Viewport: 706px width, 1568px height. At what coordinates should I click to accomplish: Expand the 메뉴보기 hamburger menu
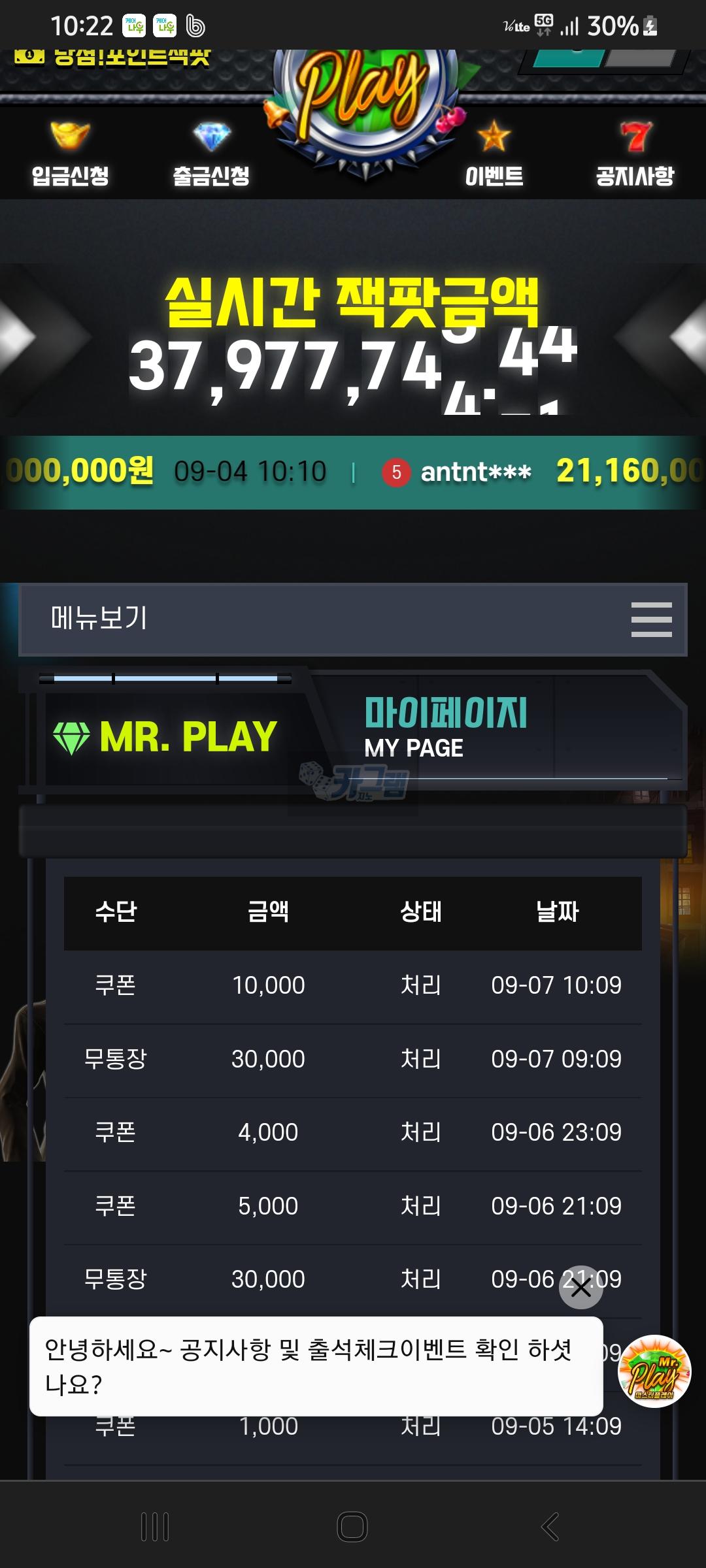[651, 619]
